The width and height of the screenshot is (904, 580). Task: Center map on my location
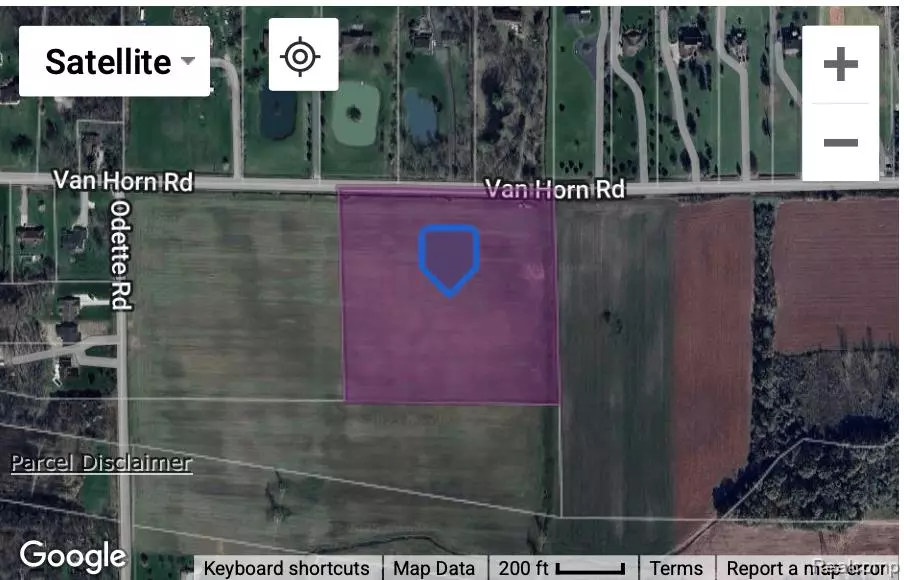point(303,56)
